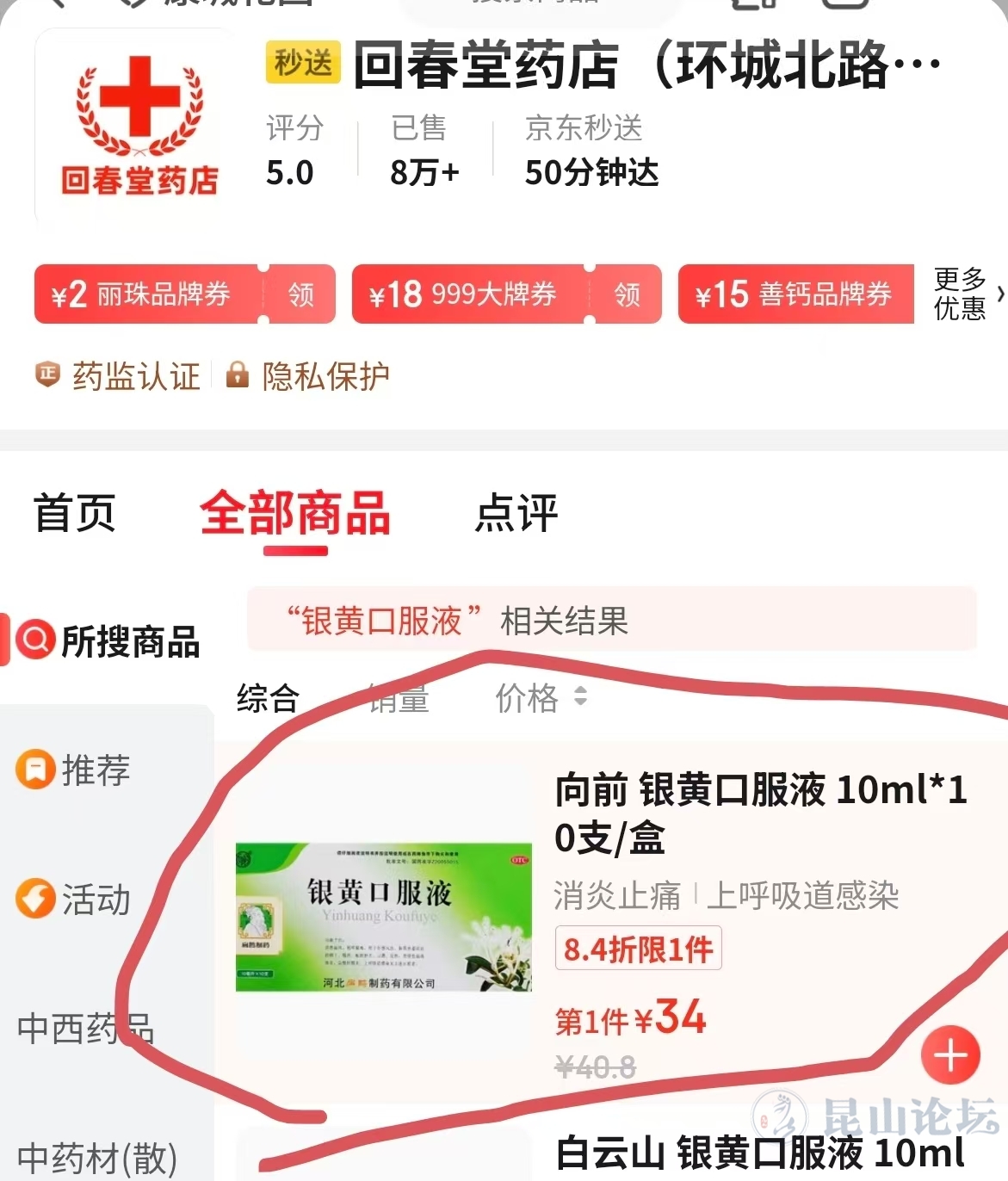The image size is (1008, 1181).
Task: Open 向前 银黄口服液 product details
Action: [x=759, y=813]
